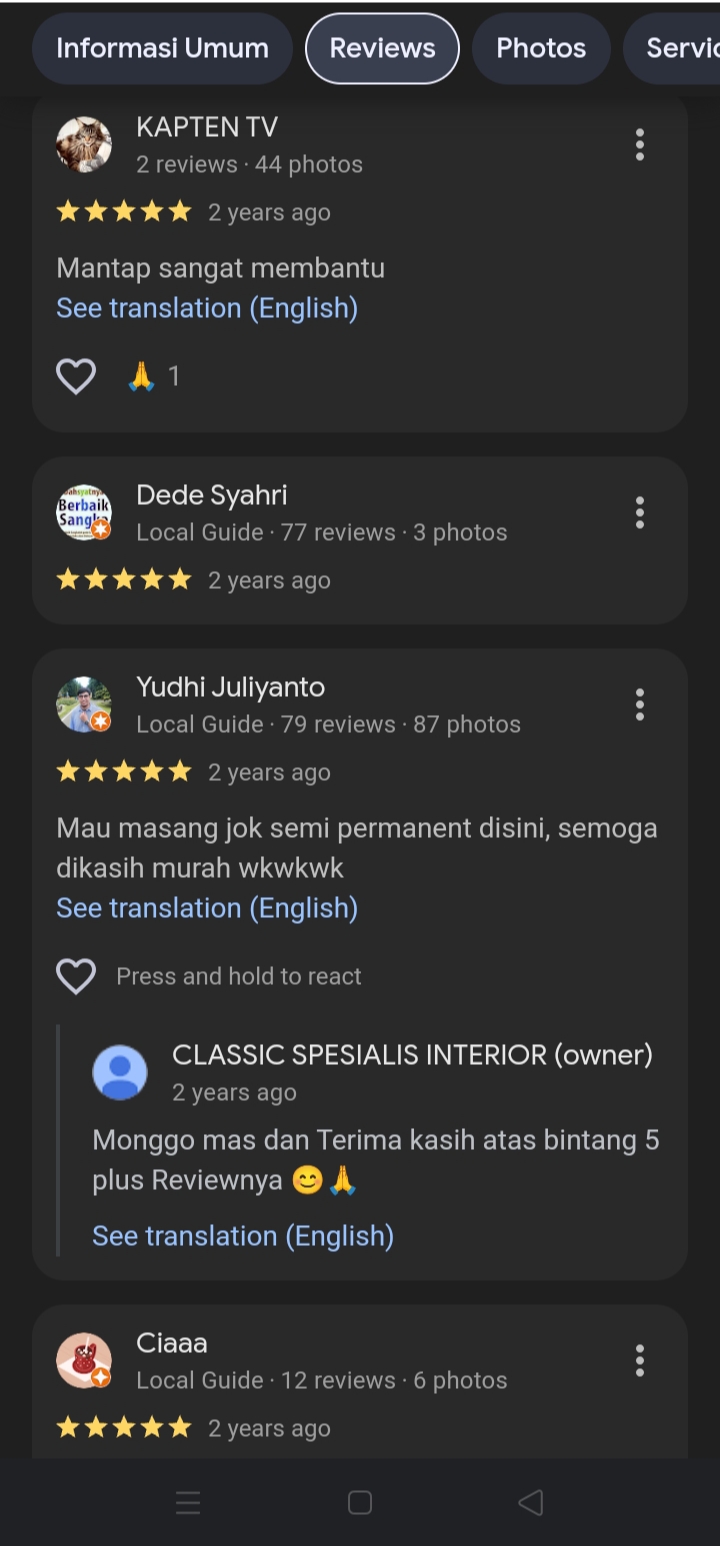Like Yudhi Juliyanto's review with the heart
The width and height of the screenshot is (720, 1546).
[76, 976]
